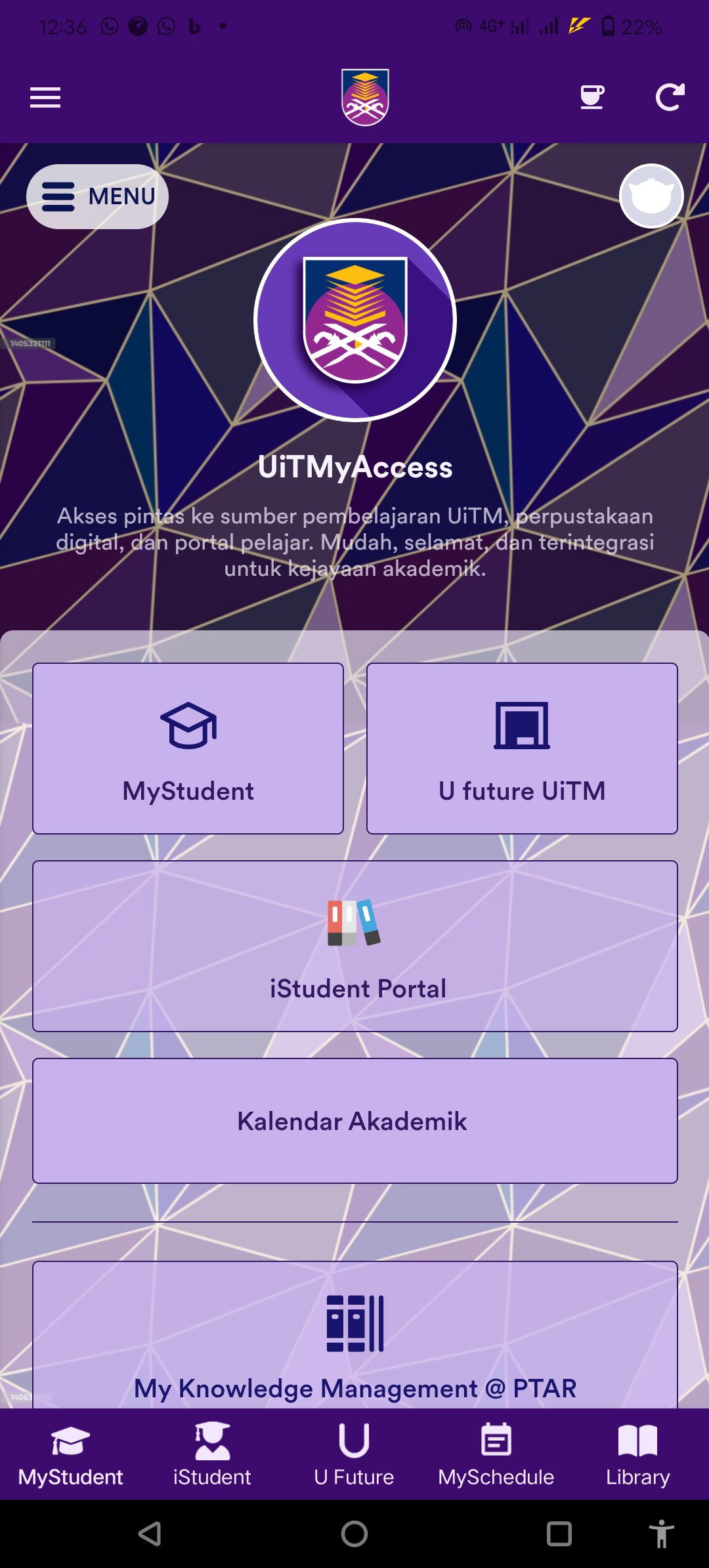
Task: Open the hamburger menu in the purple header
Action: pyautogui.click(x=45, y=97)
